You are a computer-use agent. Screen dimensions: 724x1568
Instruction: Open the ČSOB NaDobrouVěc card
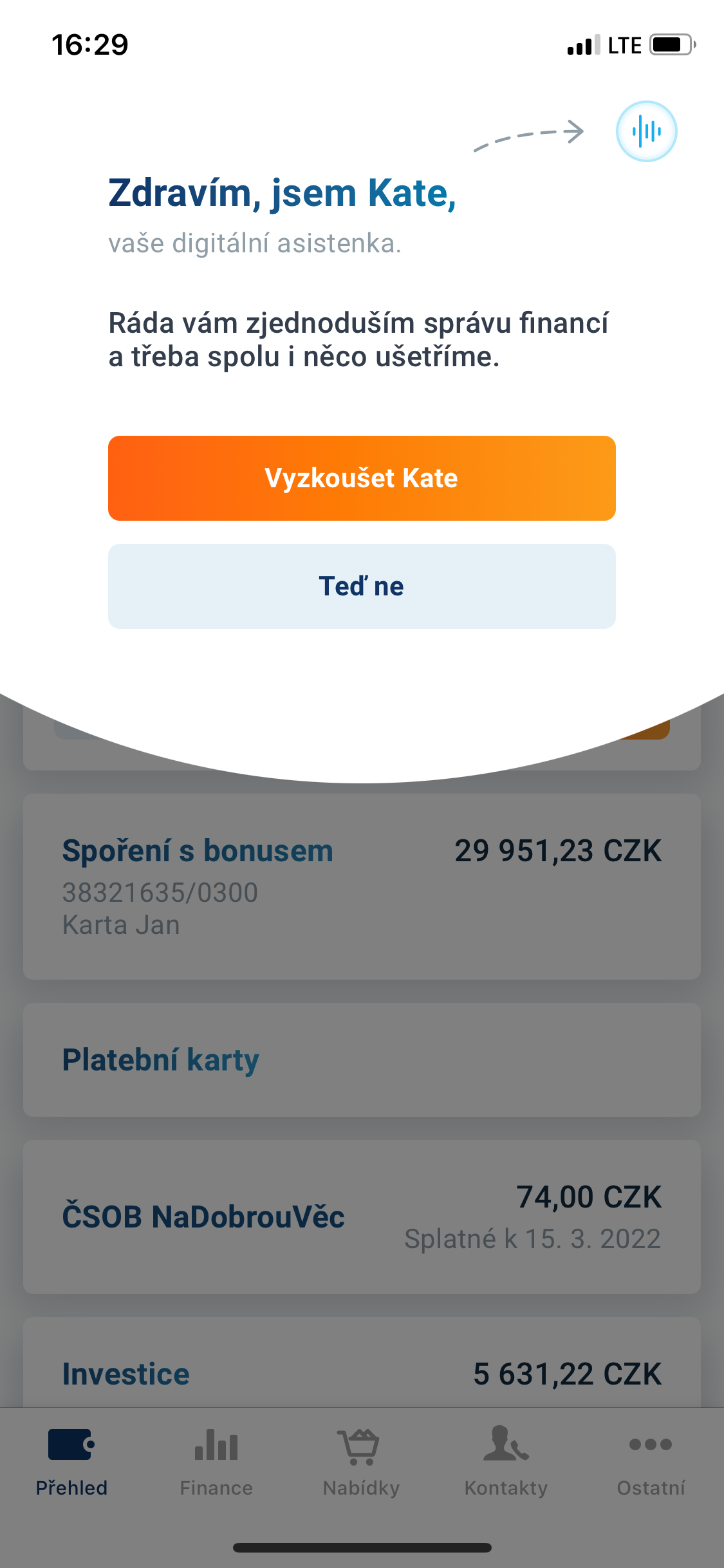[362, 1217]
